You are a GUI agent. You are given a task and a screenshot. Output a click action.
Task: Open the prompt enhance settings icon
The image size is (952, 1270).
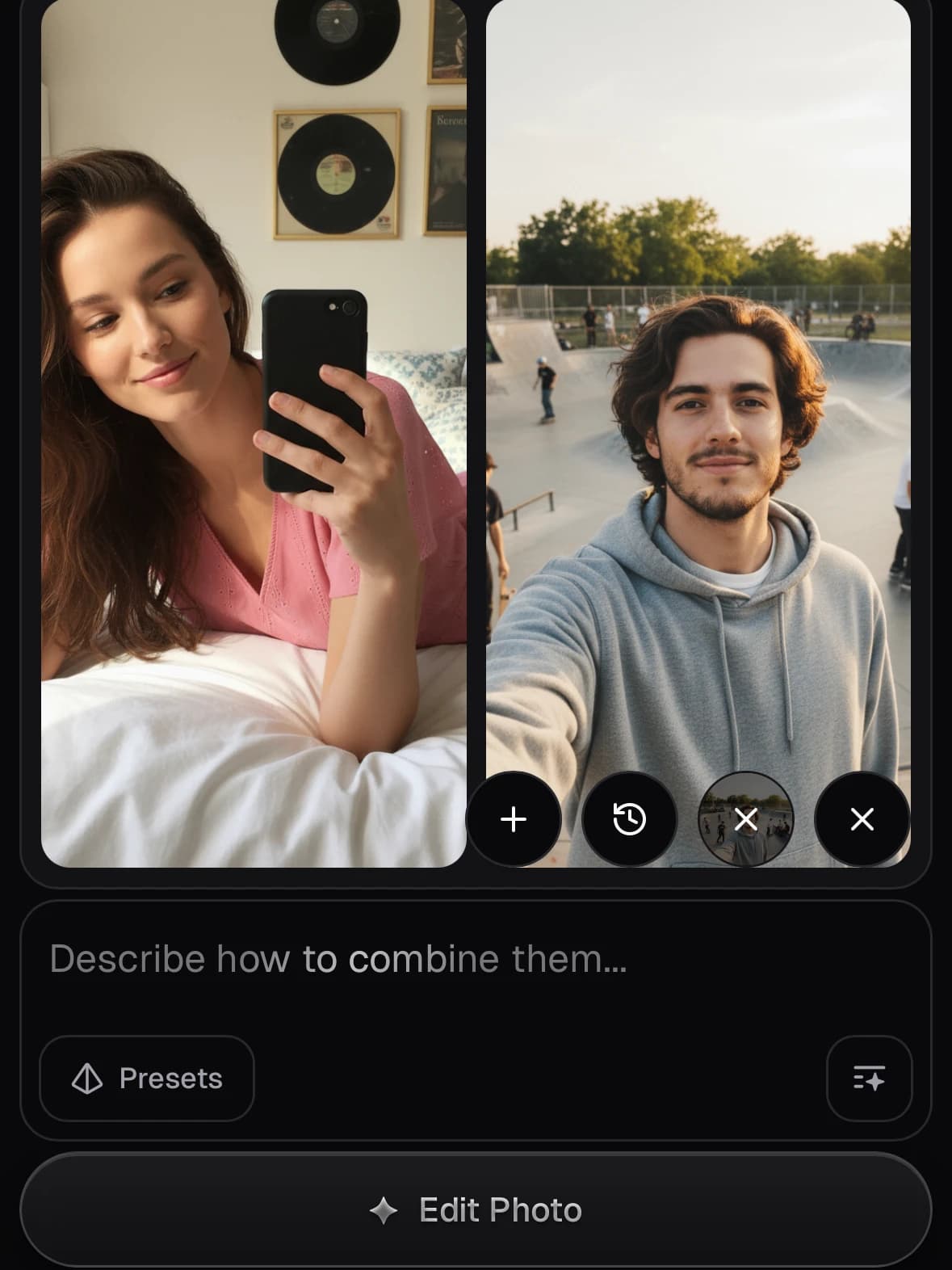(869, 1079)
